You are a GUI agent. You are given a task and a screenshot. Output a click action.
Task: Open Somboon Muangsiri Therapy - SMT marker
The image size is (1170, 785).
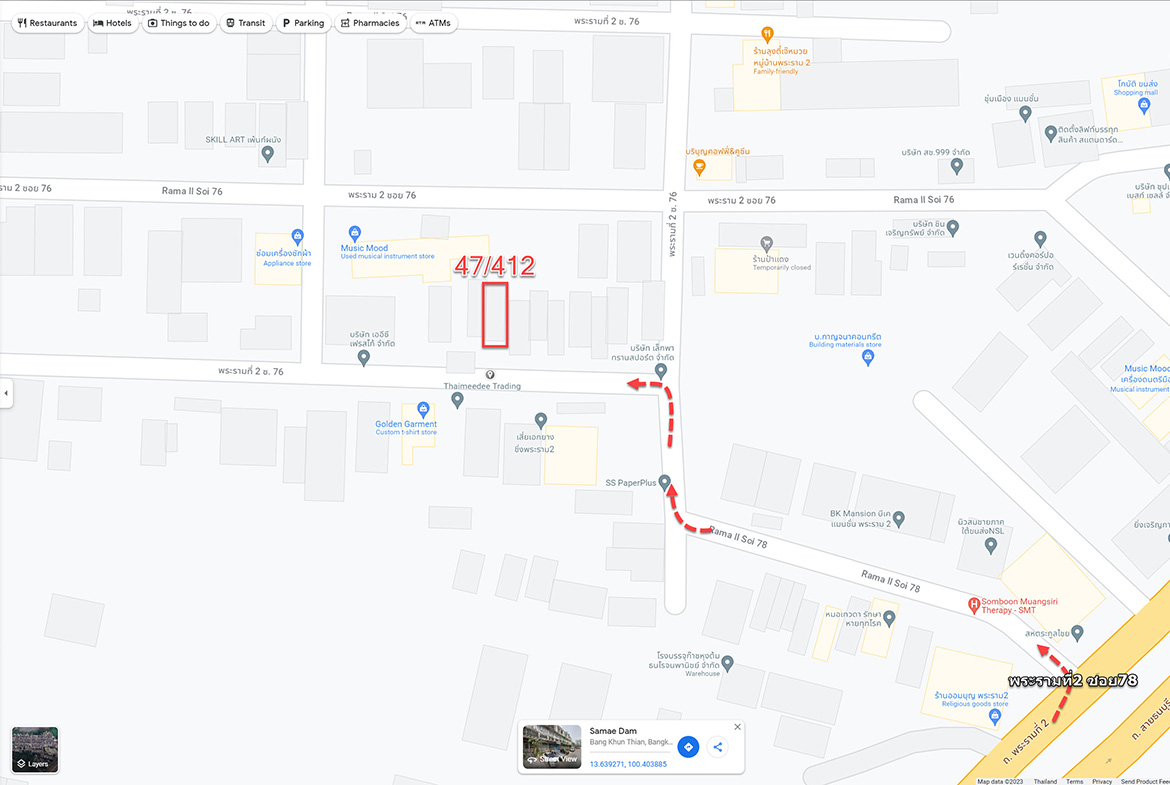click(x=974, y=604)
